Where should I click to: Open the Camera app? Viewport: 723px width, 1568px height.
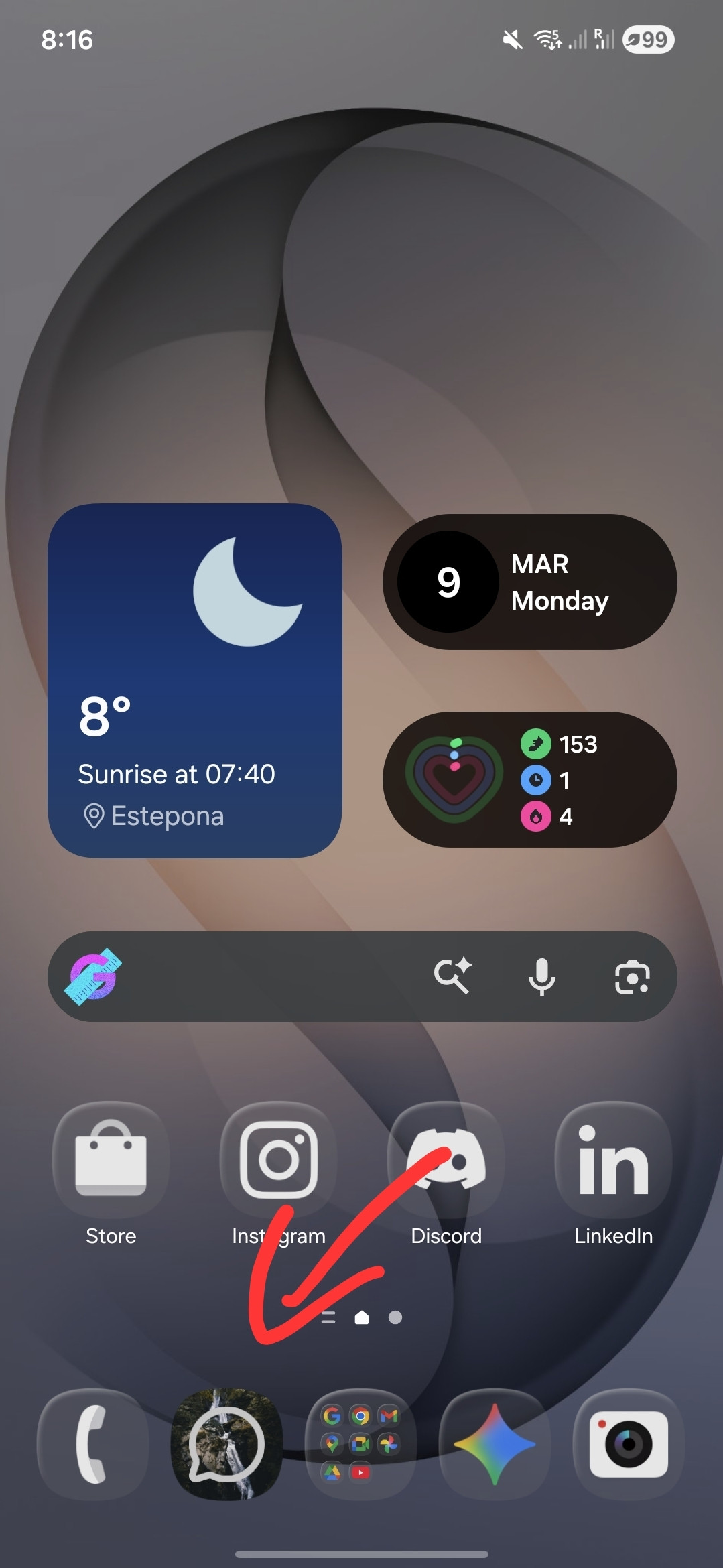pos(629,1444)
